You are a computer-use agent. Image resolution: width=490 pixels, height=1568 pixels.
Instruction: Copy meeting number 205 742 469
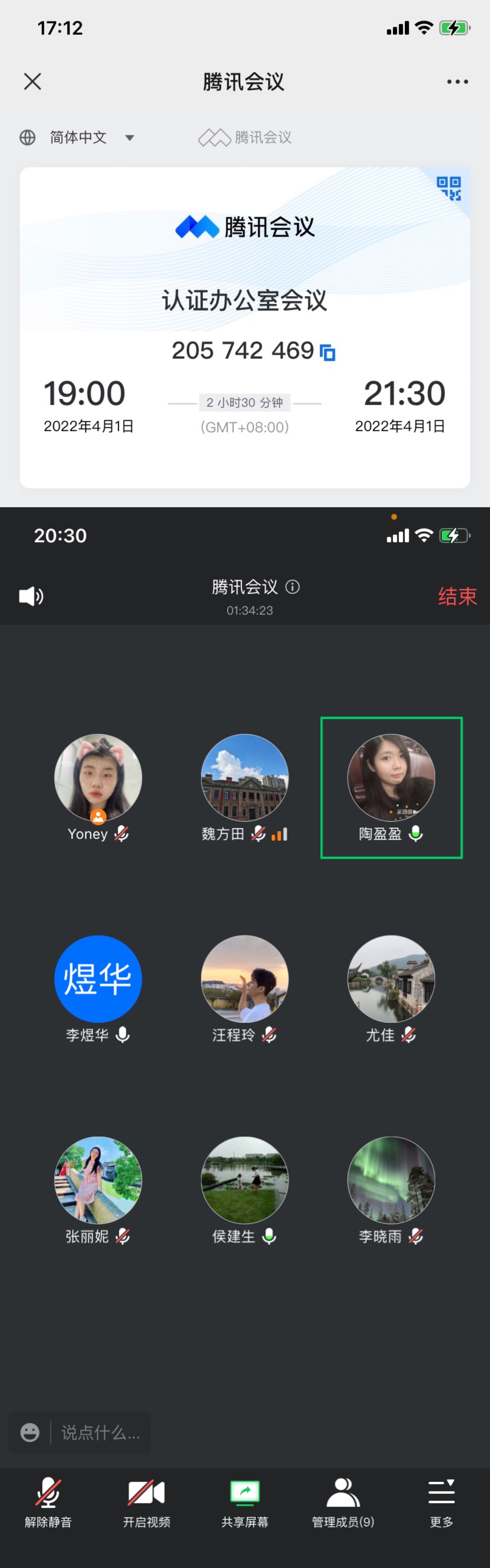(x=328, y=353)
